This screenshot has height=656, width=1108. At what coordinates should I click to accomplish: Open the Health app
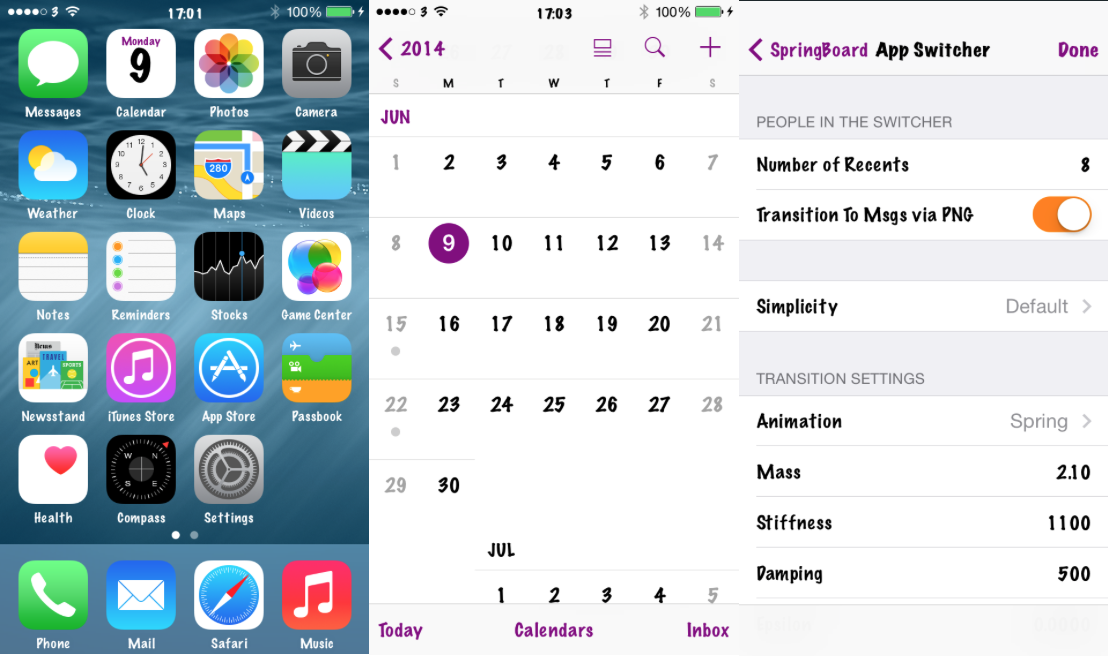pos(53,469)
